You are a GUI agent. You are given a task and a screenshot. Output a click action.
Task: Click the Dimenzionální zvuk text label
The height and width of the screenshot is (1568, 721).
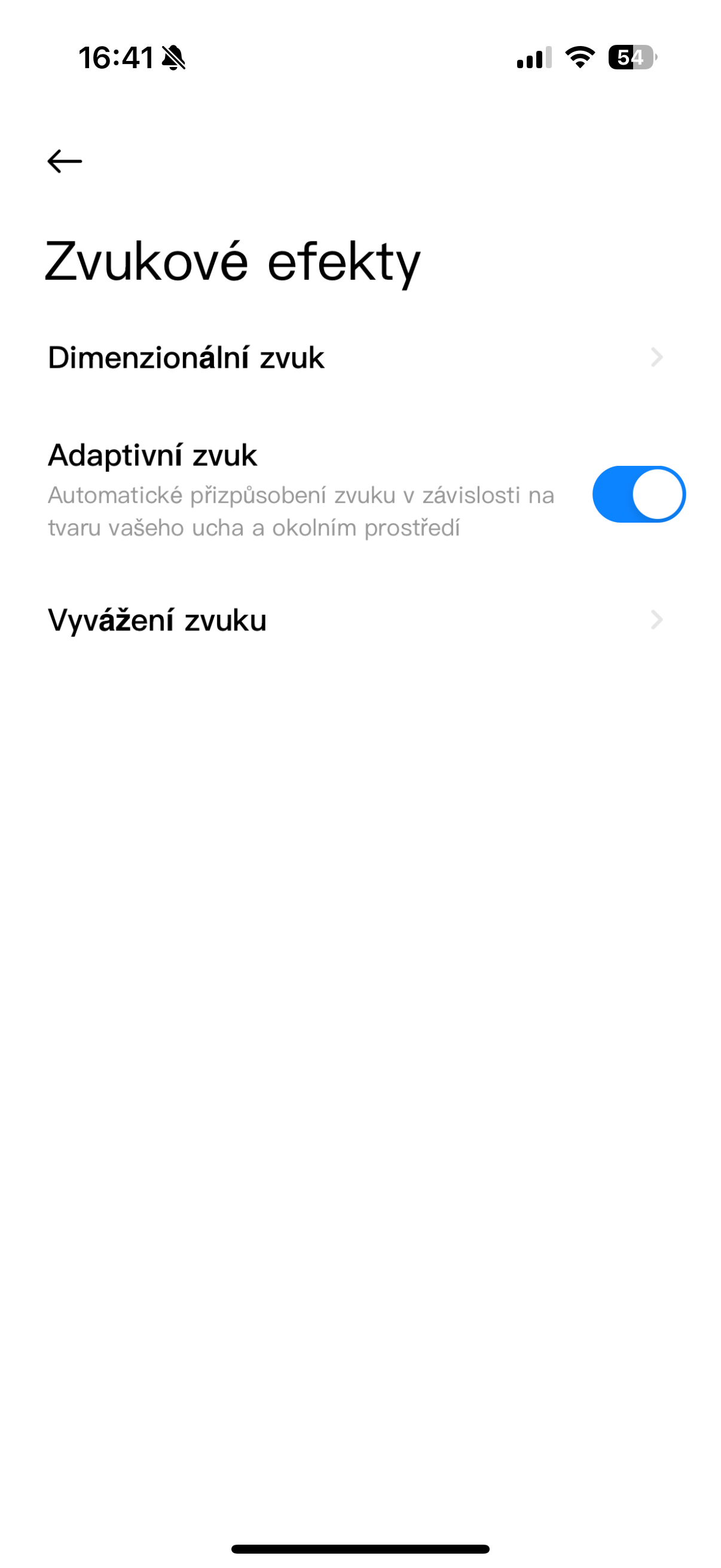point(186,359)
